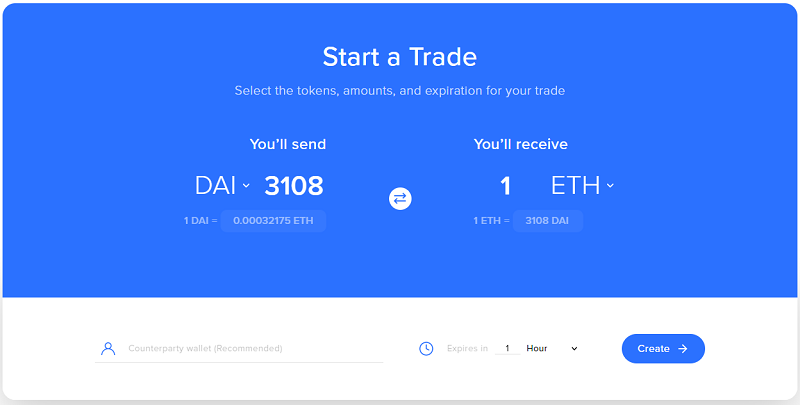Edit the 3108 send amount

[293, 186]
